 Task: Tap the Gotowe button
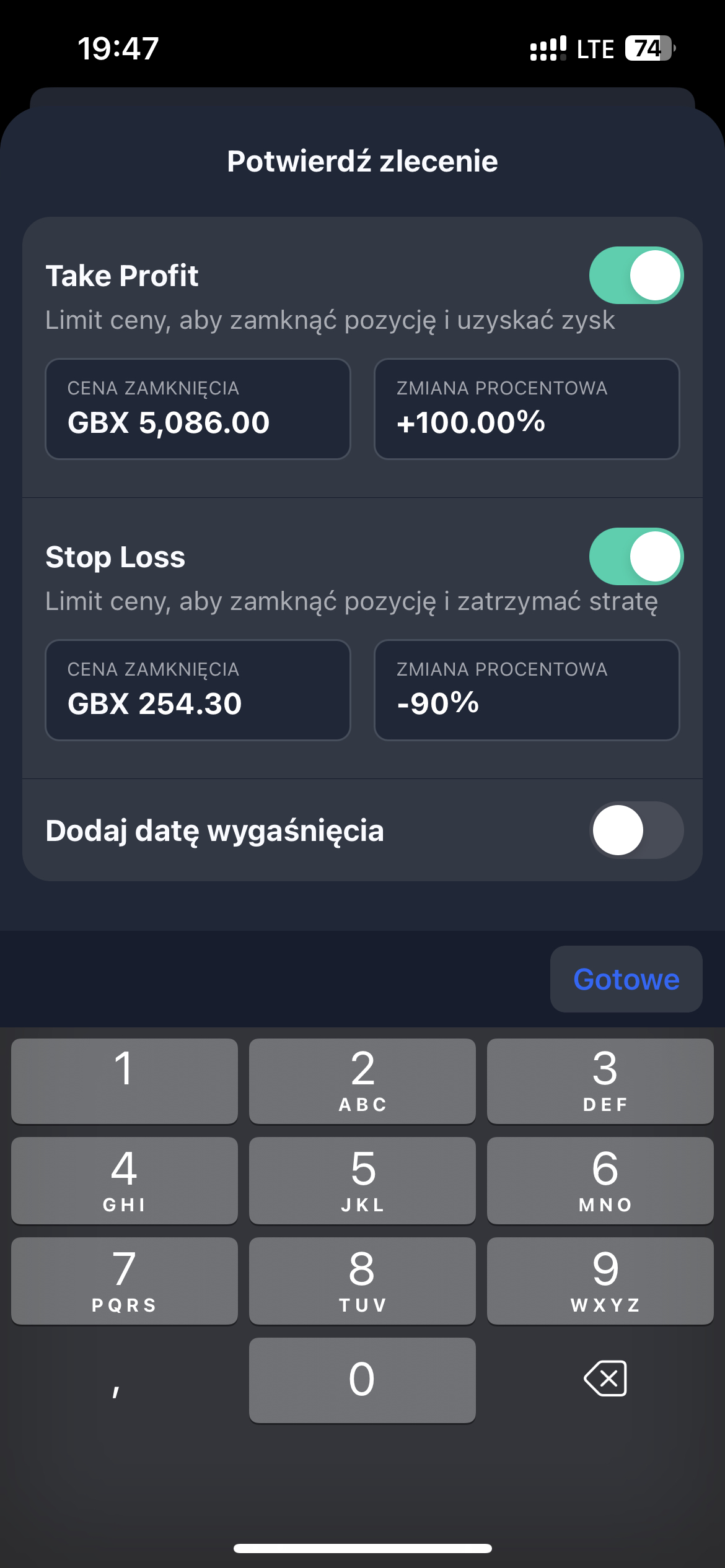(626, 979)
